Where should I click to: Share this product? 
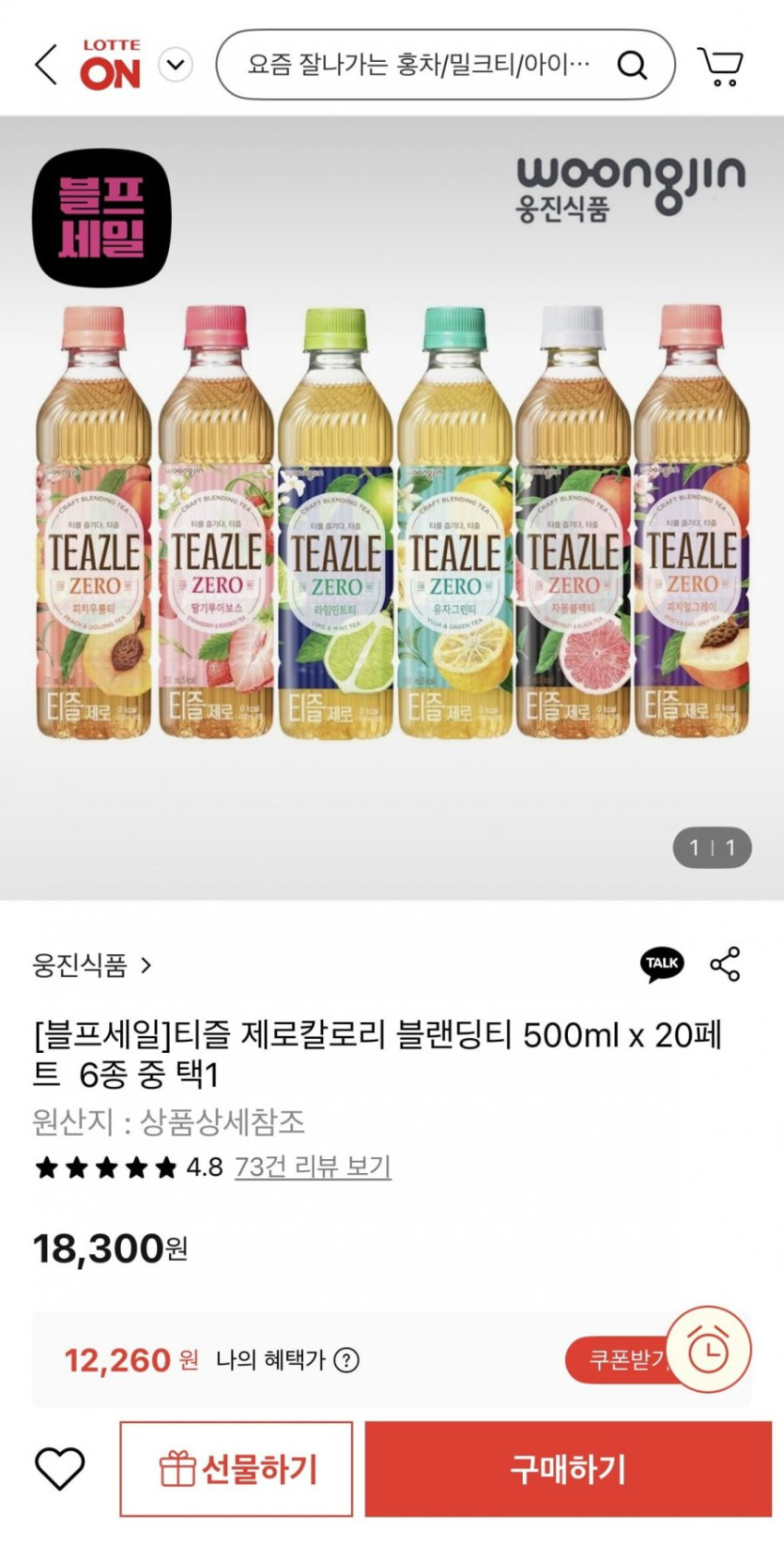[725, 964]
